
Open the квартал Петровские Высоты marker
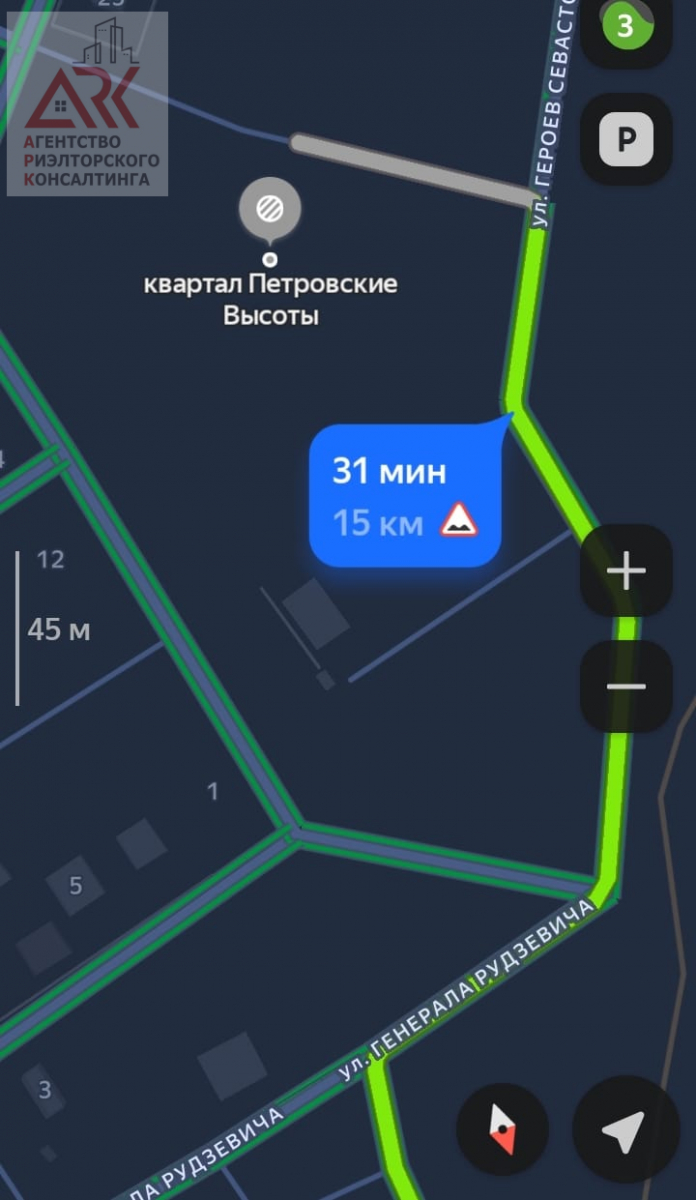[x=270, y=209]
